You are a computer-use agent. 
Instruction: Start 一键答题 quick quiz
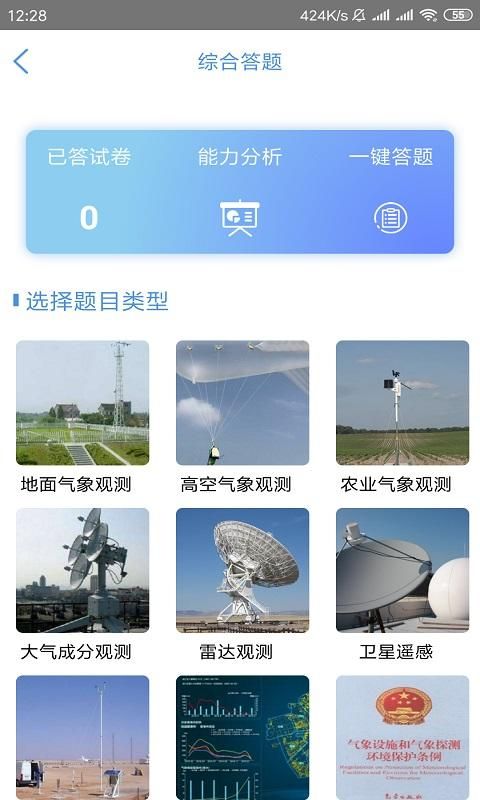click(391, 190)
